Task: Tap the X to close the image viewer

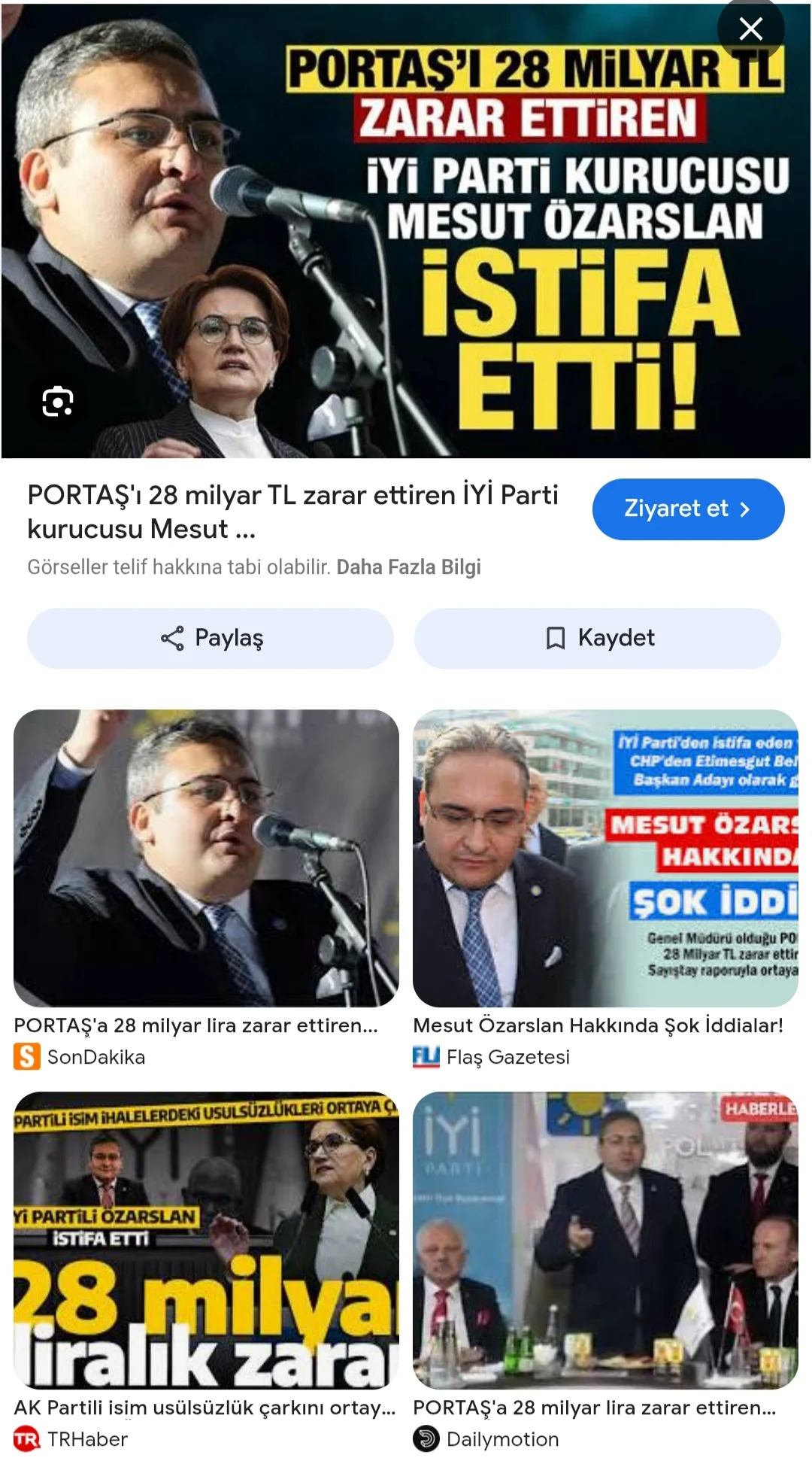Action: click(750, 29)
